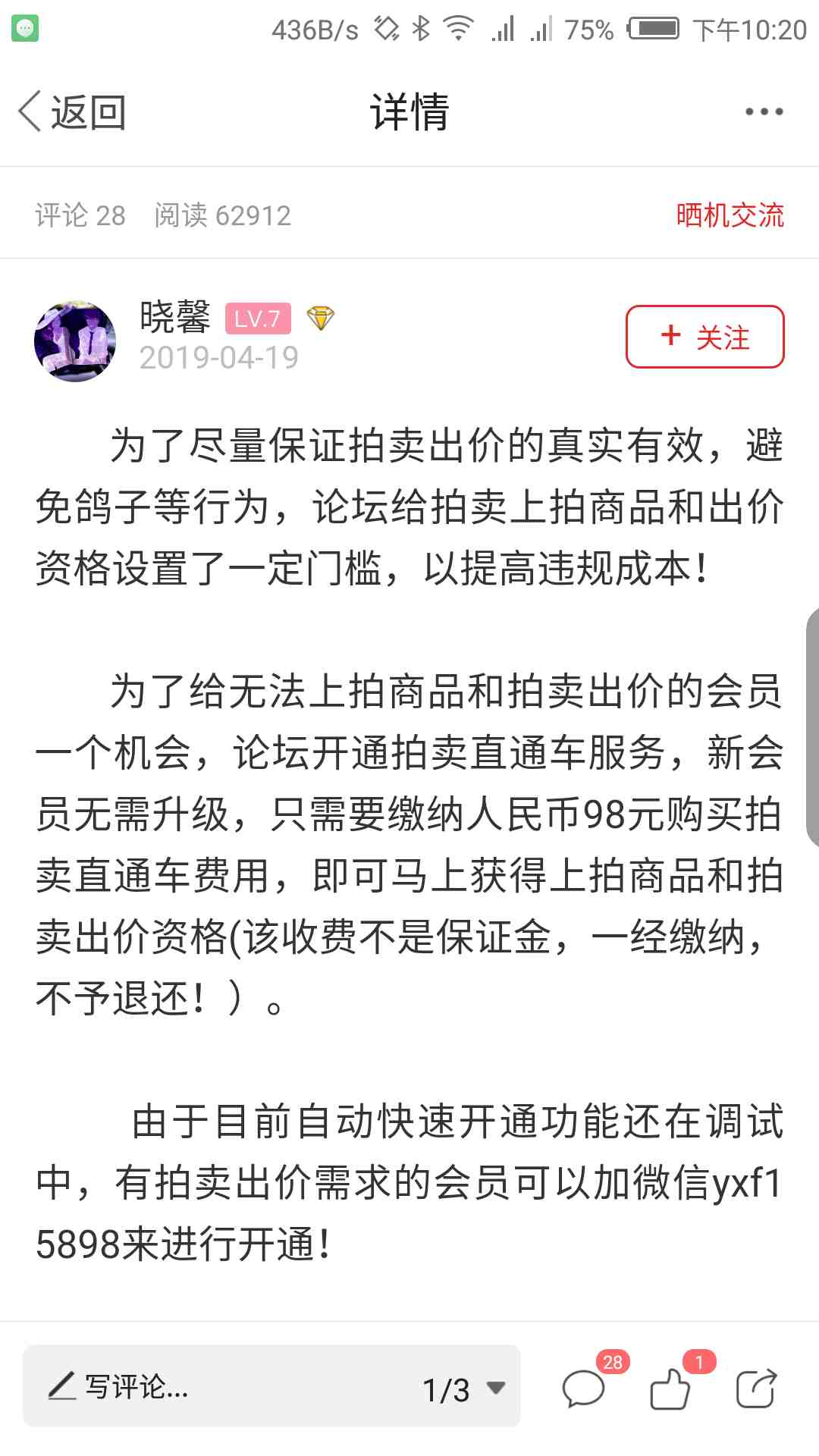
Task: Share this post
Action: coord(756,1389)
